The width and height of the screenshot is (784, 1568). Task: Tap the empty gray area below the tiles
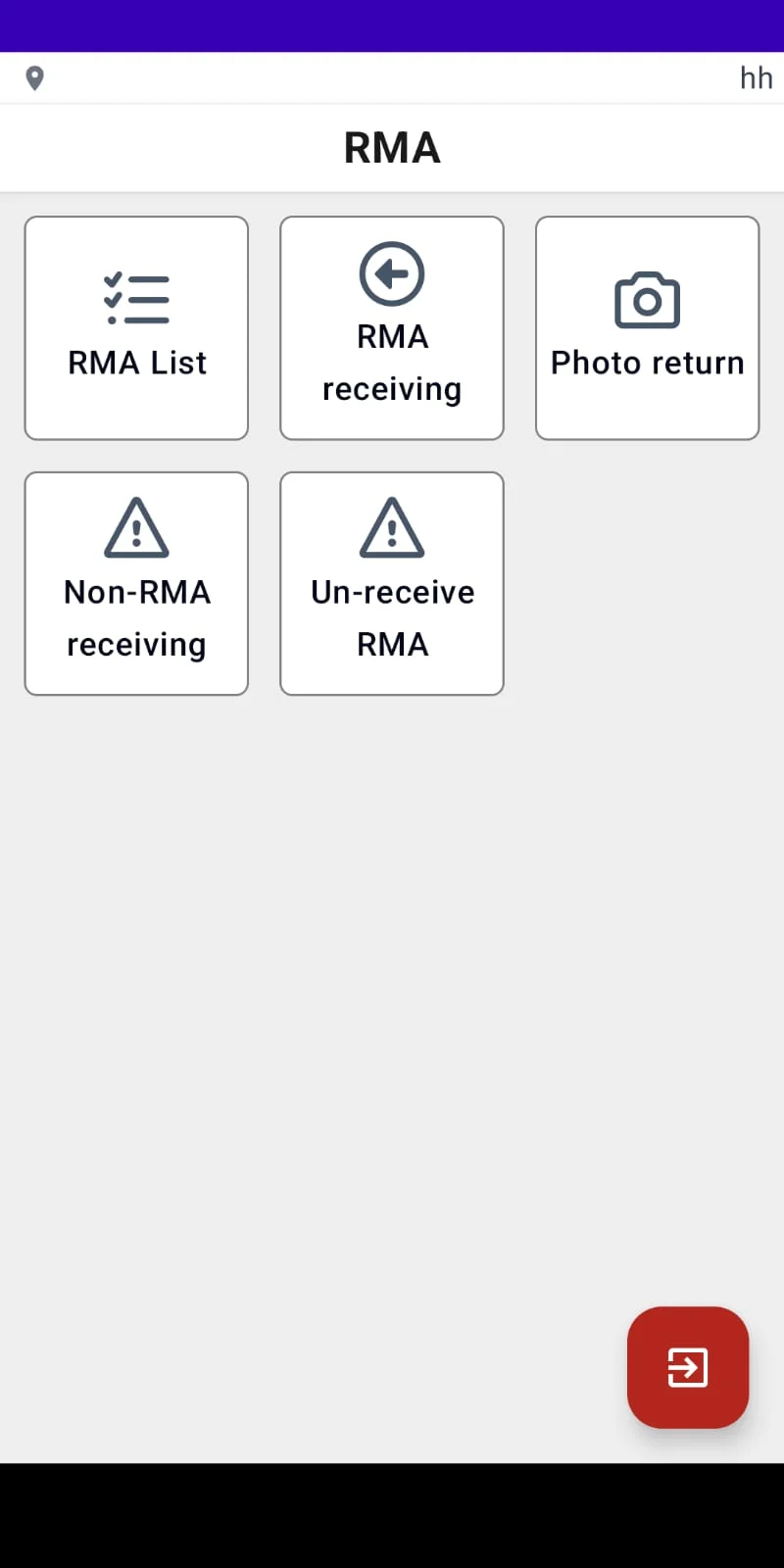point(392,980)
